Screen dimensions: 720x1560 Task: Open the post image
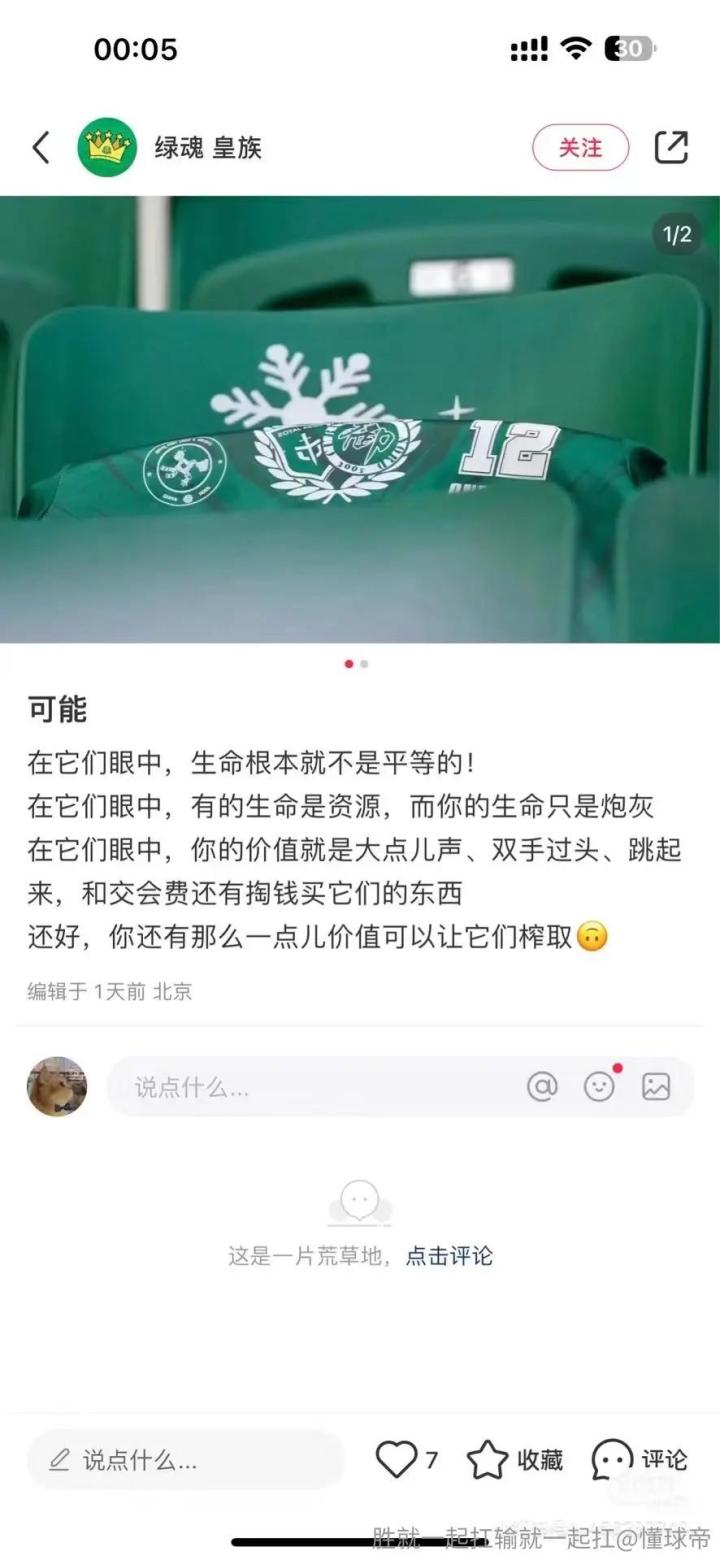tap(360, 420)
